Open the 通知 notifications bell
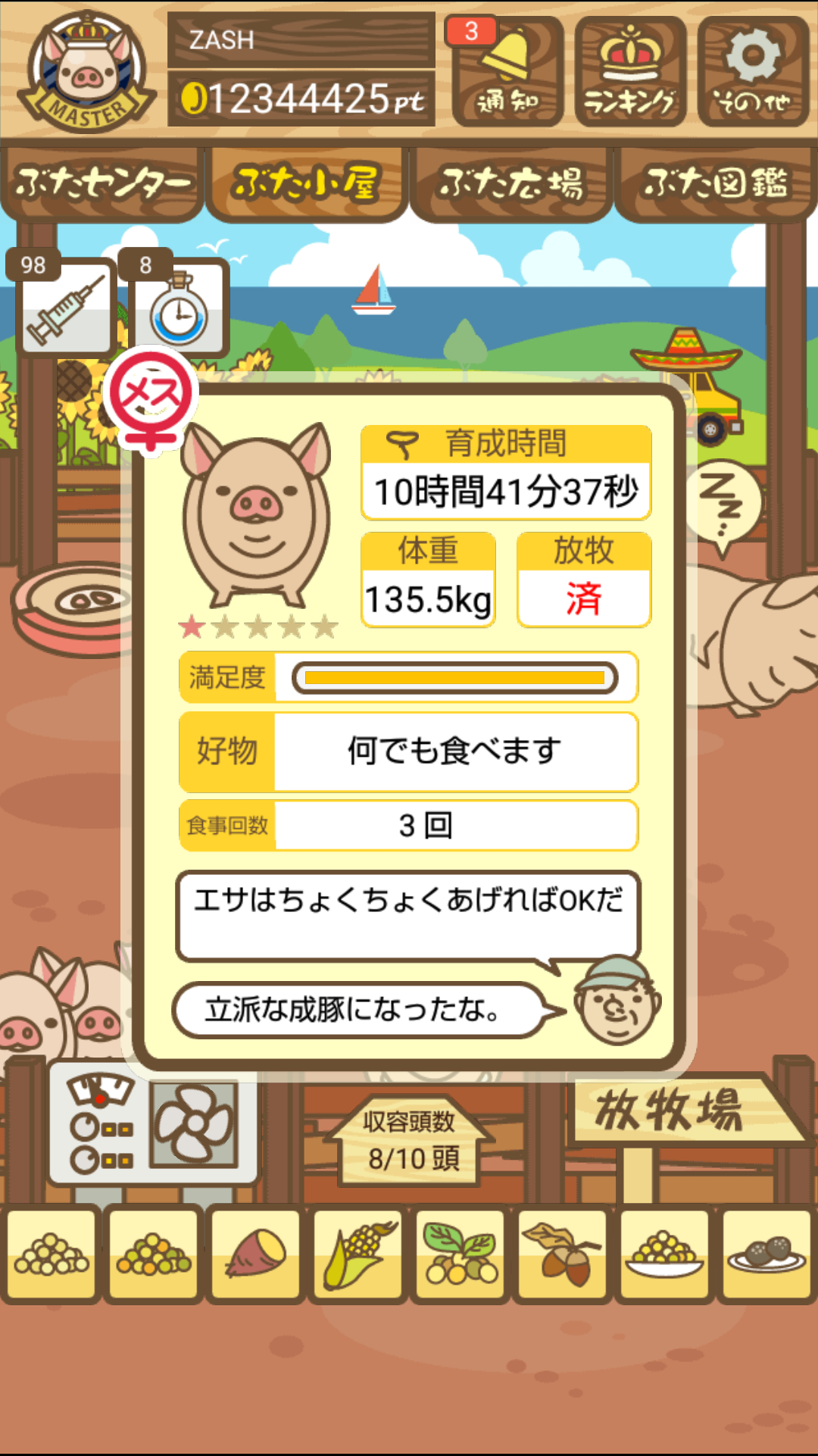The width and height of the screenshot is (818, 1456). (507, 72)
